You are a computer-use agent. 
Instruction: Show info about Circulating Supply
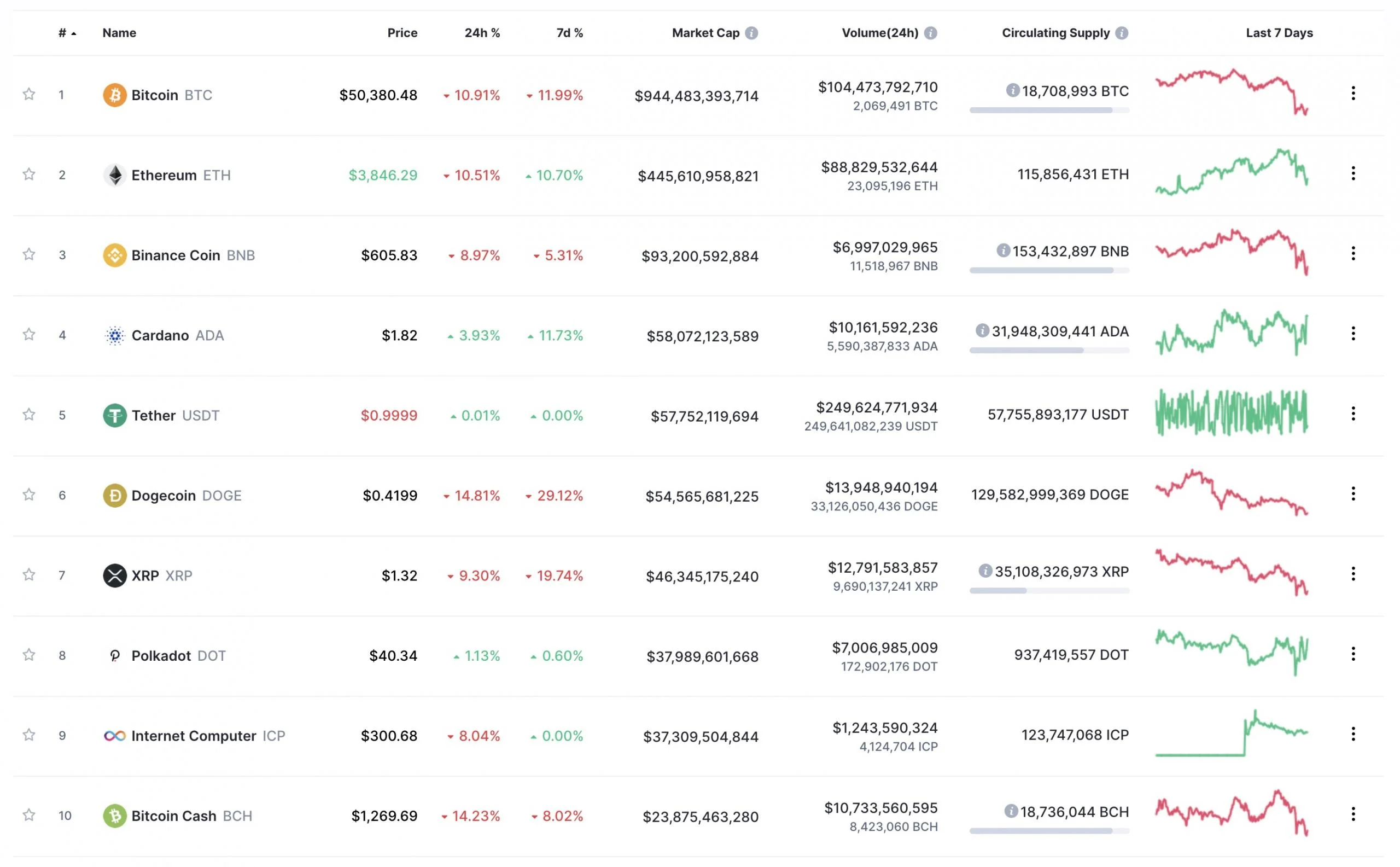point(1122,33)
